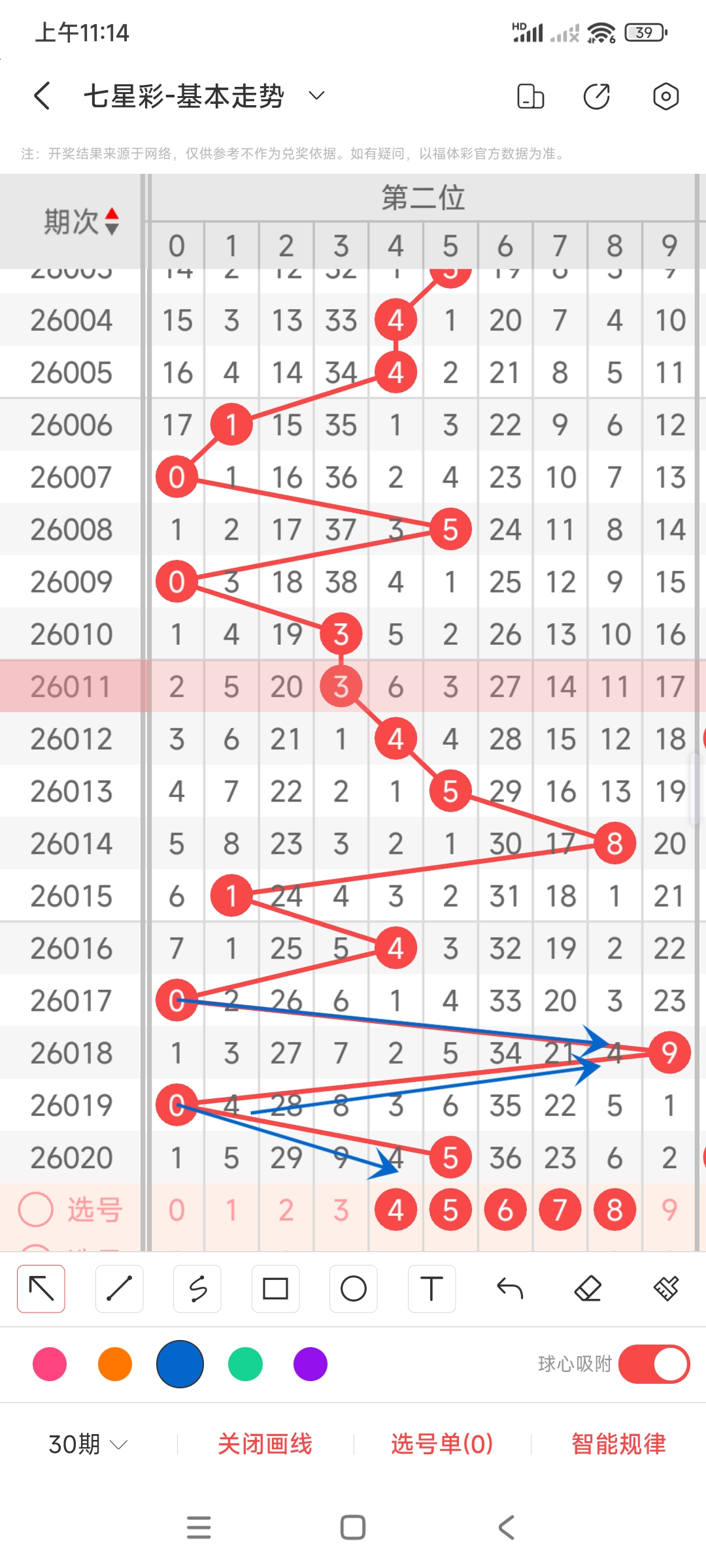Viewport: 706px width, 1568px height.
Task: Select the text tool
Action: [x=431, y=1288]
